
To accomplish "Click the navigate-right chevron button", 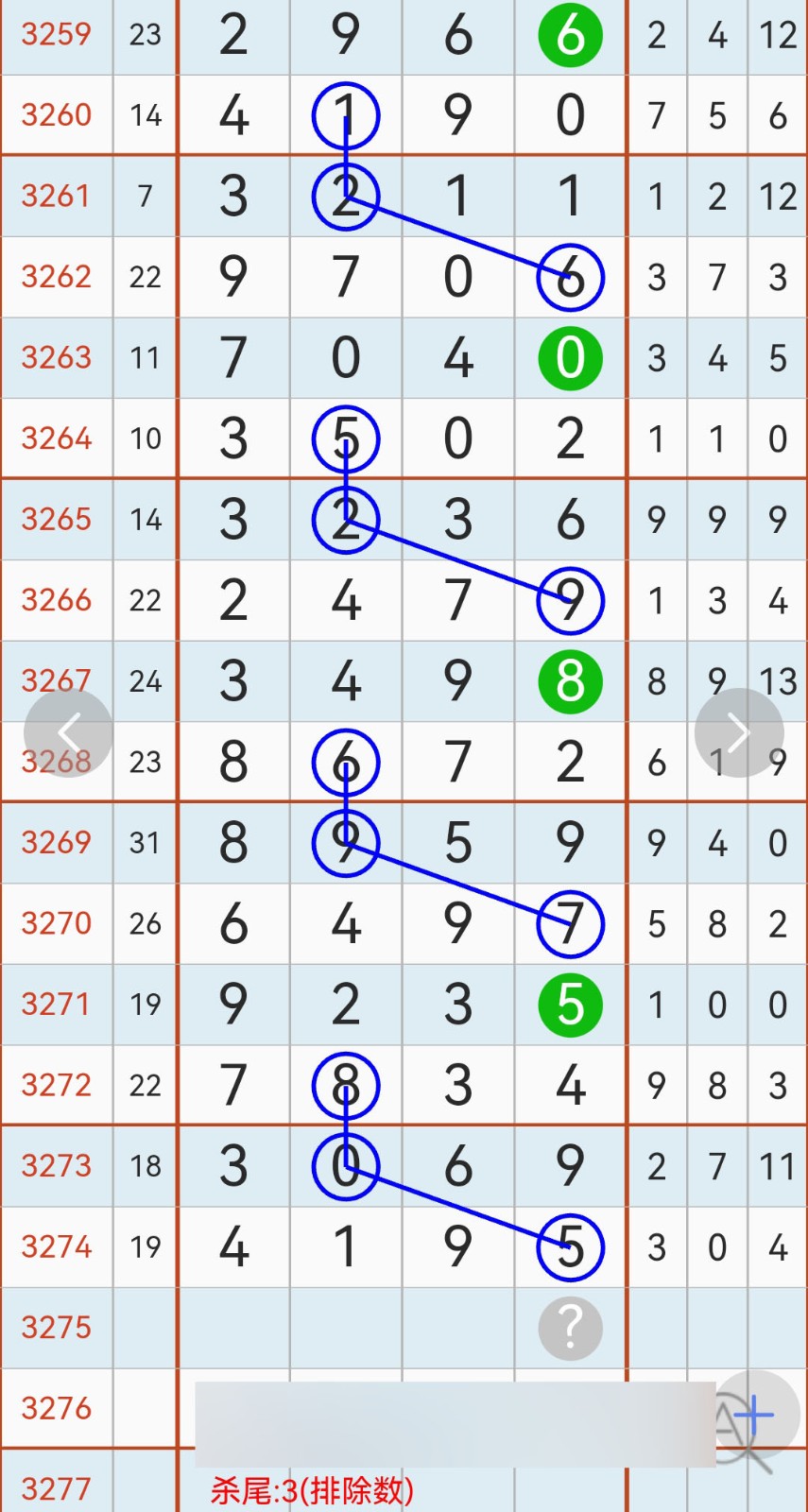I will pos(740,732).
